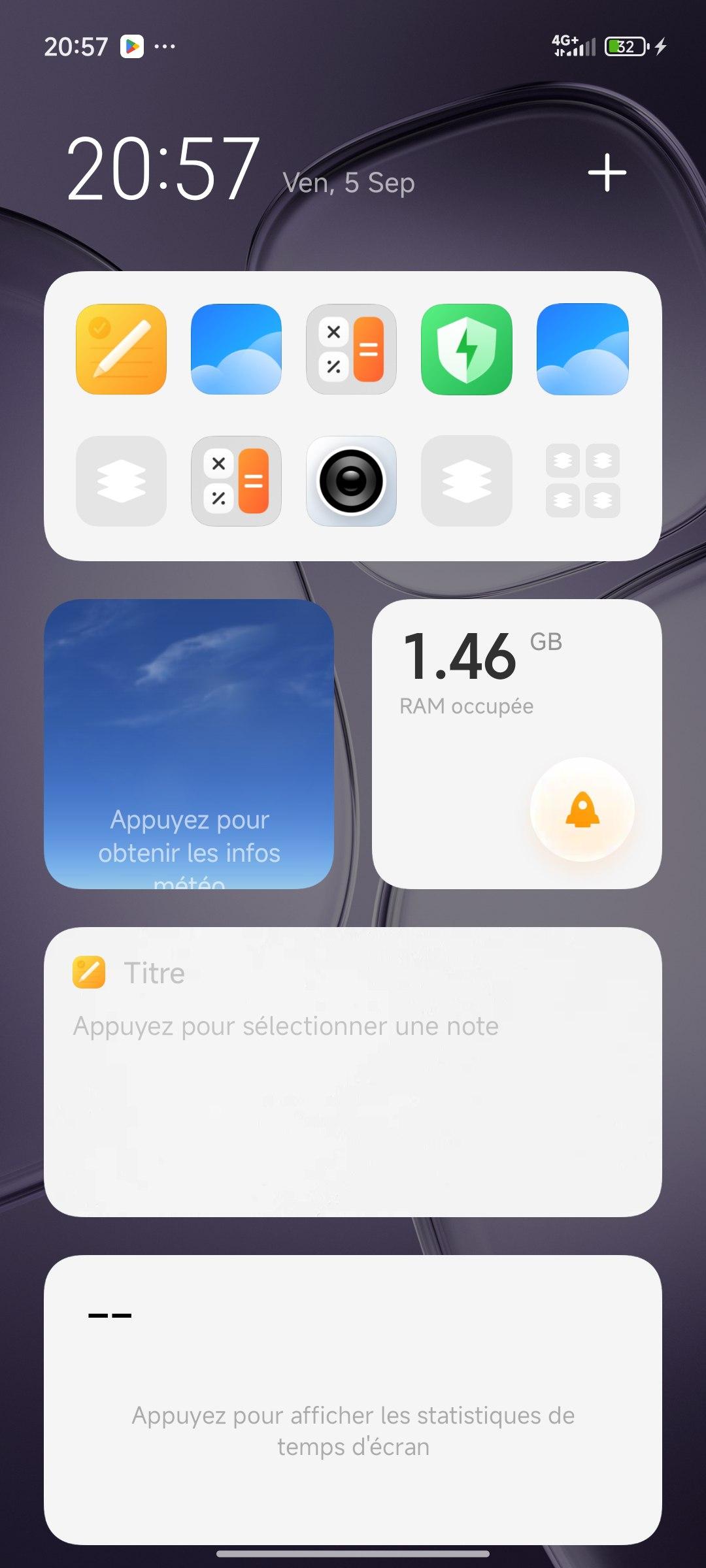The image size is (706, 1568).
Task: Launch the green Security shield app
Action: [467, 350]
